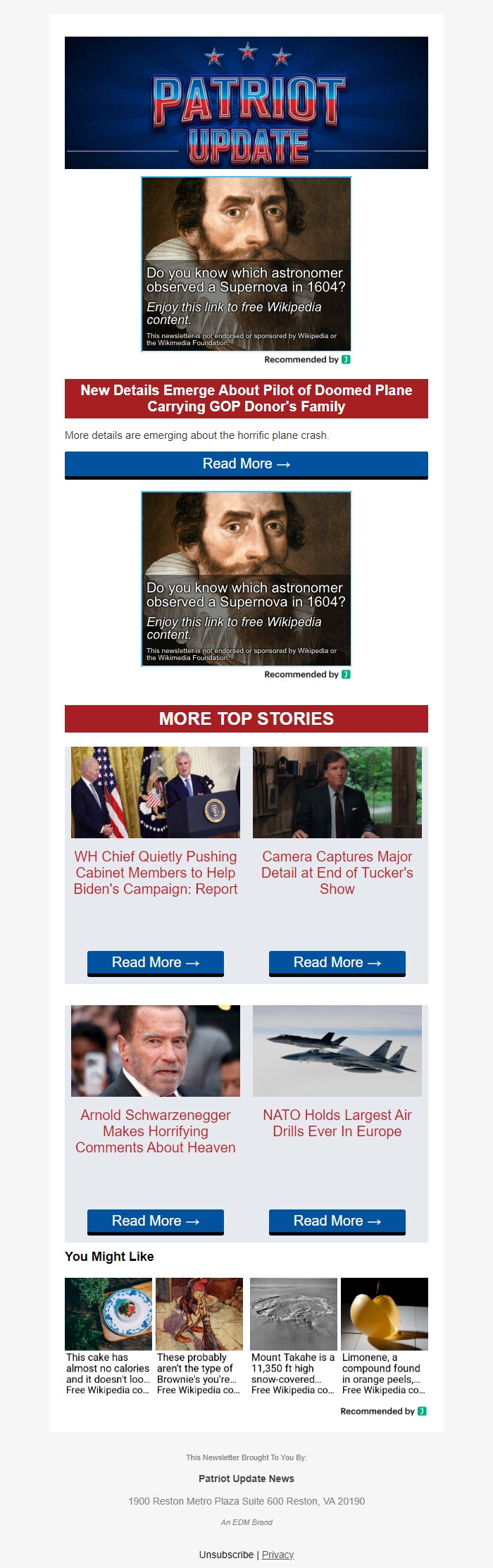Open Arnold Schwarzenegger Makes Horrifying Comments headline
Viewport: 493px width, 1568px height.
tap(155, 1131)
